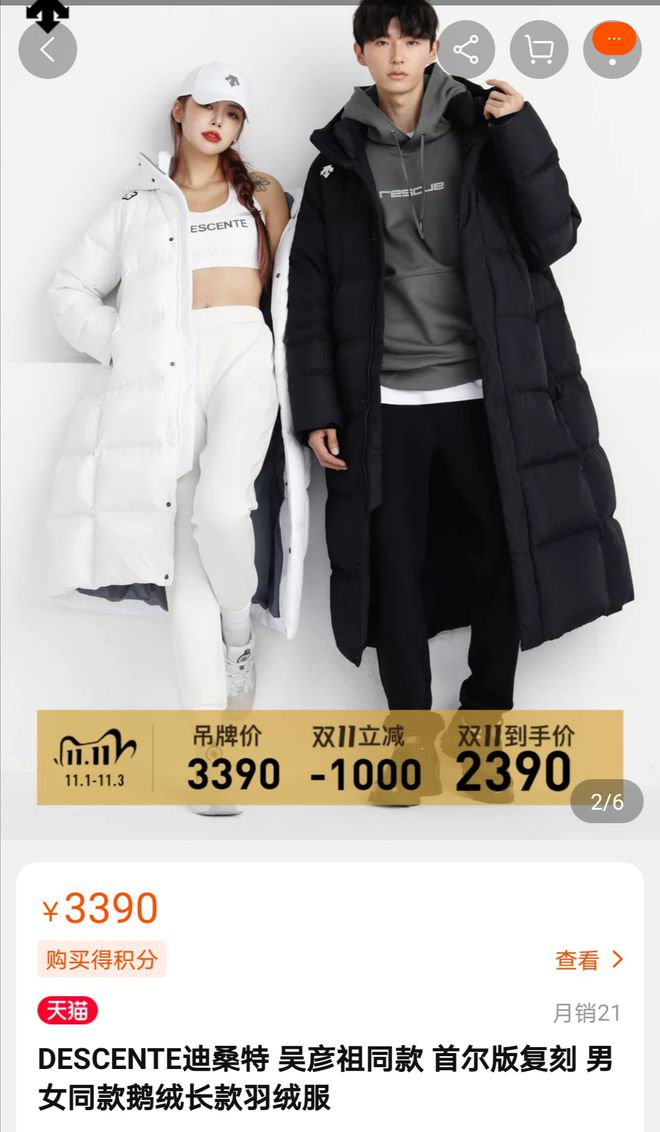Tap 查看 to view points details
660x1132 pixels.
589,960
